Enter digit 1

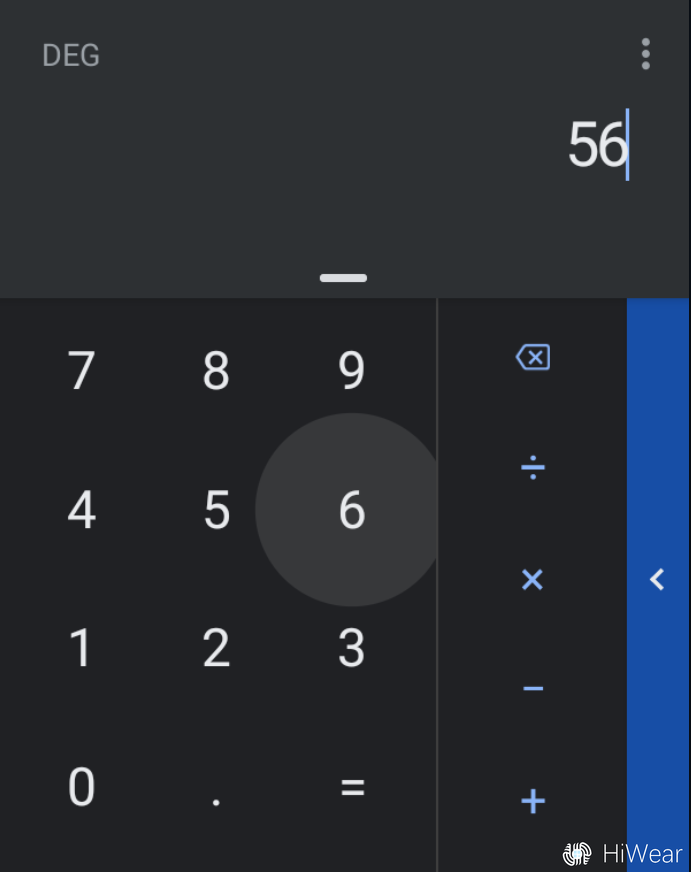click(81, 648)
